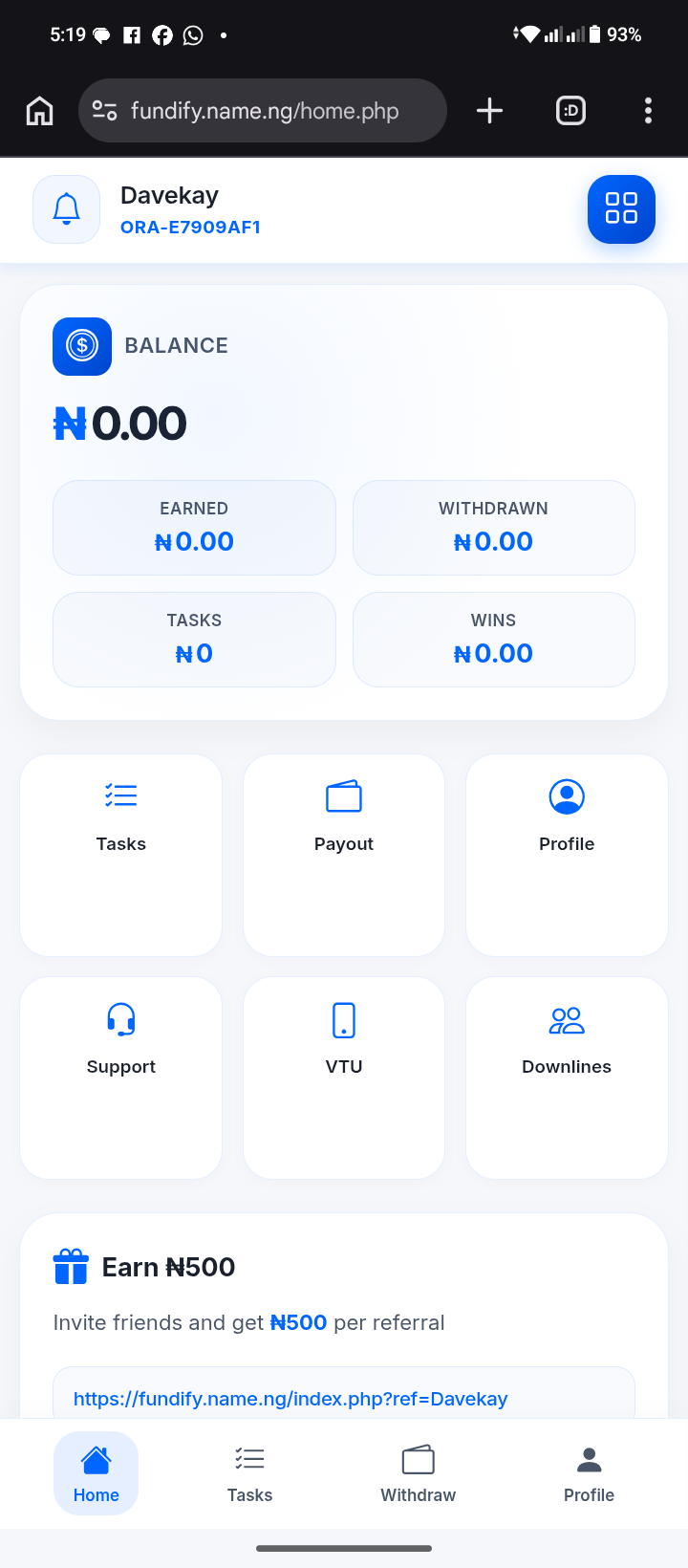Switch to the Tasks tab in bottom navigation
The width and height of the screenshot is (688, 1568).
249,1473
